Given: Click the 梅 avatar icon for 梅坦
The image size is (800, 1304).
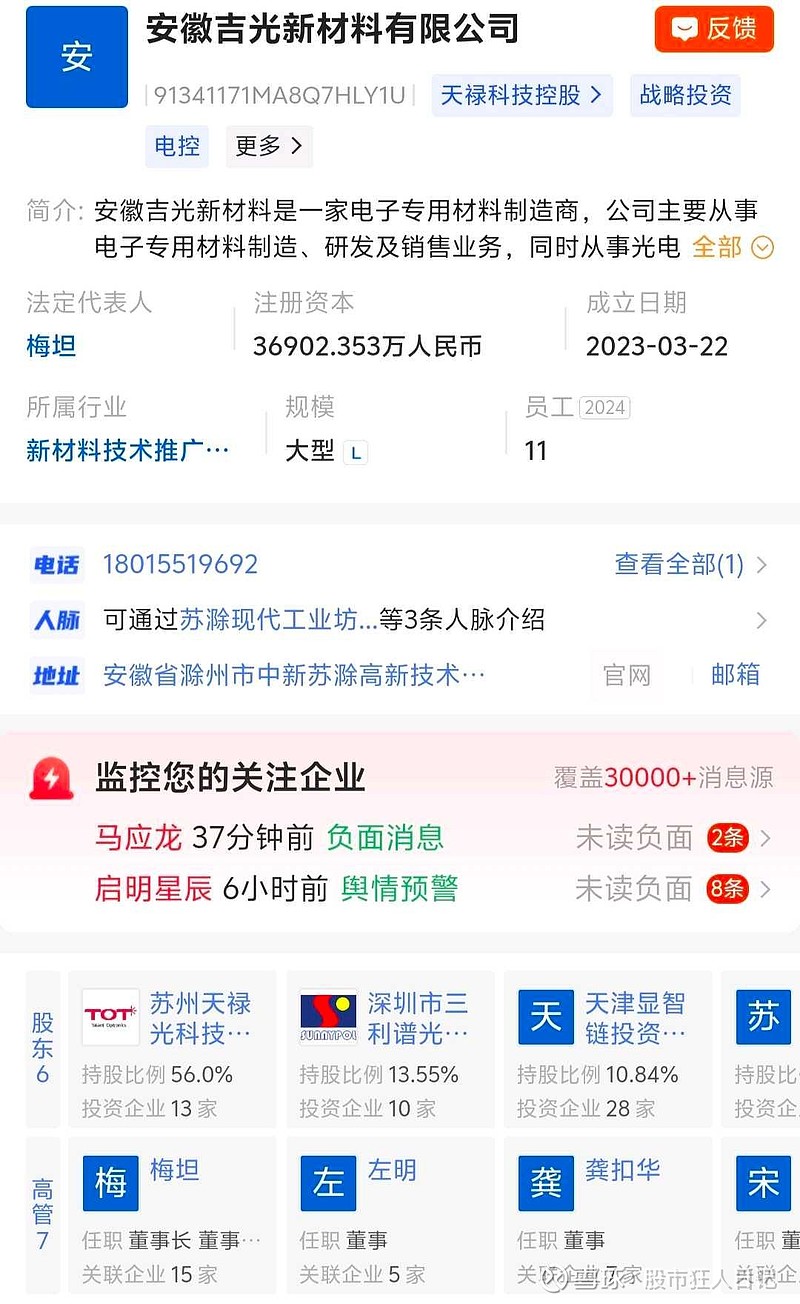Looking at the screenshot, I should [x=109, y=1182].
